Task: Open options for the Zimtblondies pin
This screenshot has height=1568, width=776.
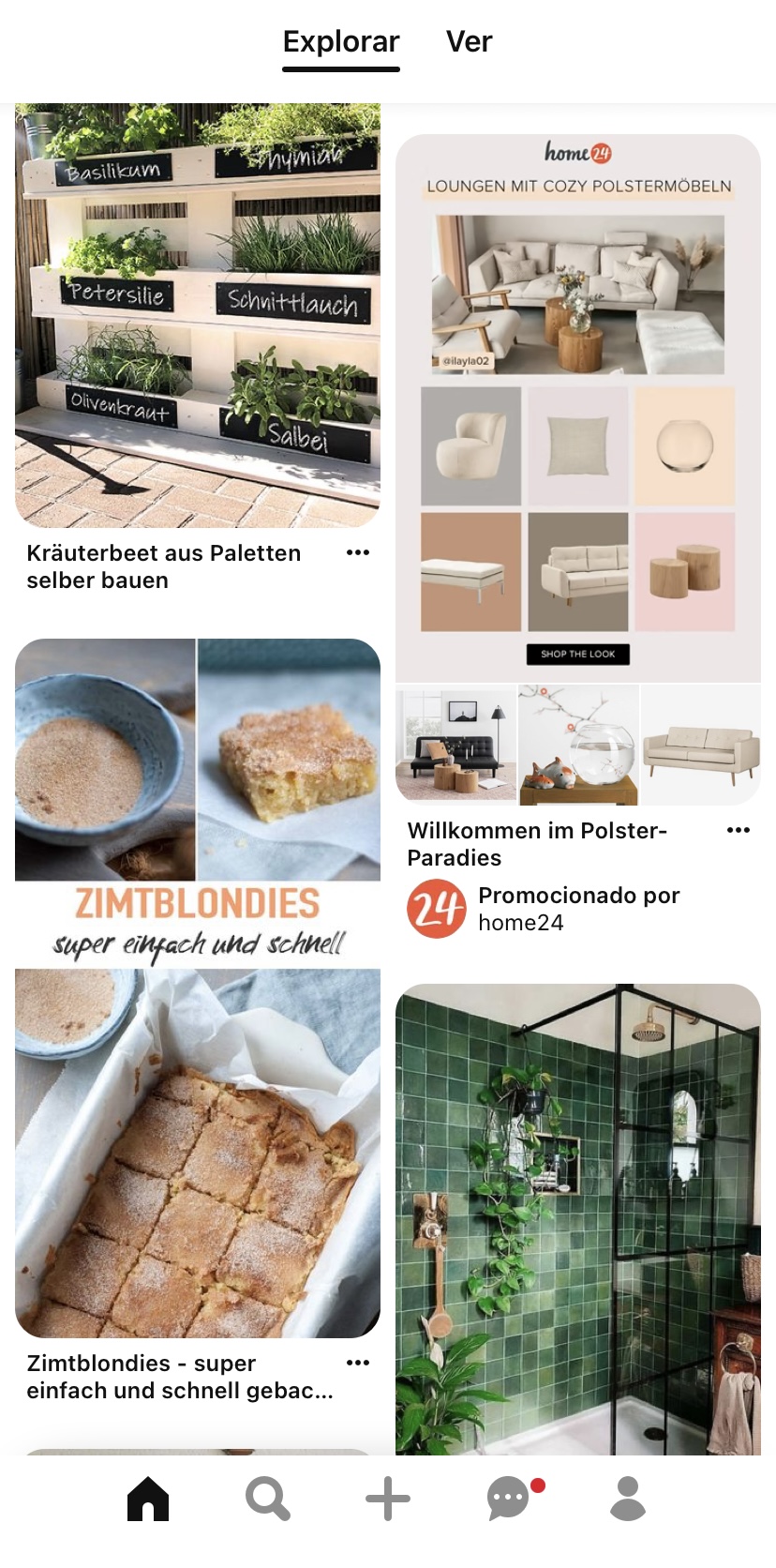Action: [358, 1363]
